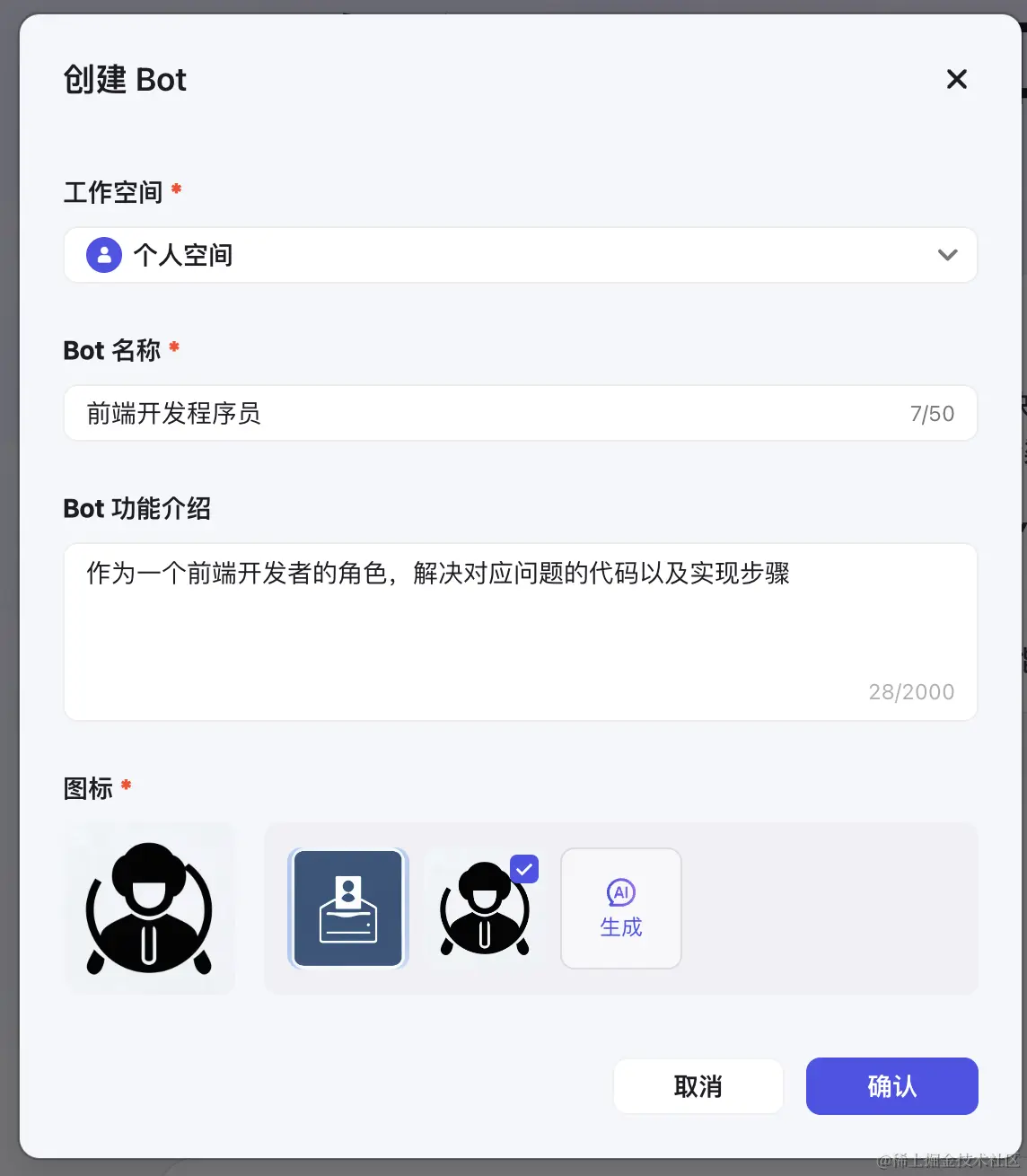Tap the AI 生成 icon button
Image resolution: width=1027 pixels, height=1176 pixels.
[x=621, y=908]
